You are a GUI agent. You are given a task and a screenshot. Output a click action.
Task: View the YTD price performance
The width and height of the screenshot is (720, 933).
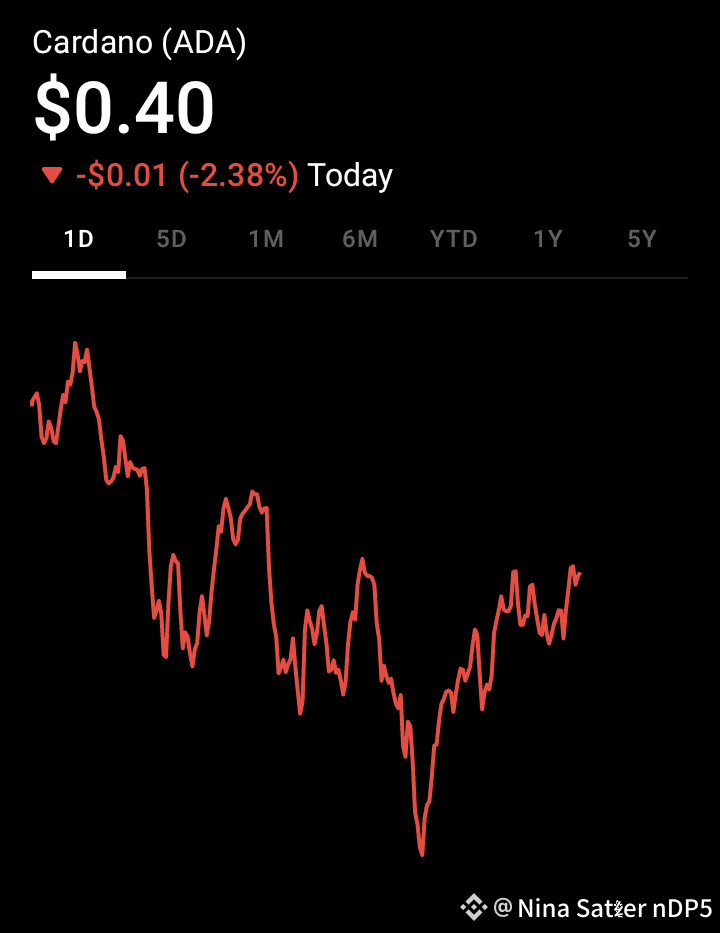coord(453,240)
